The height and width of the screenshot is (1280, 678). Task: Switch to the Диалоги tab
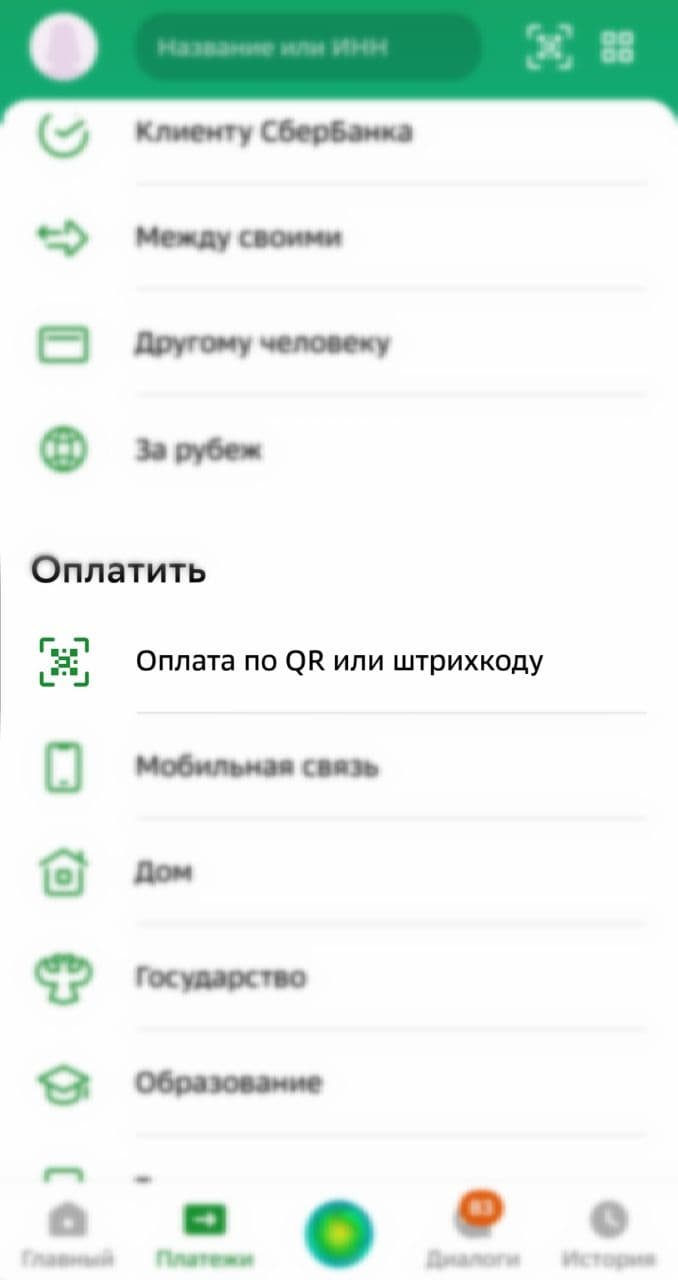pos(472,1234)
